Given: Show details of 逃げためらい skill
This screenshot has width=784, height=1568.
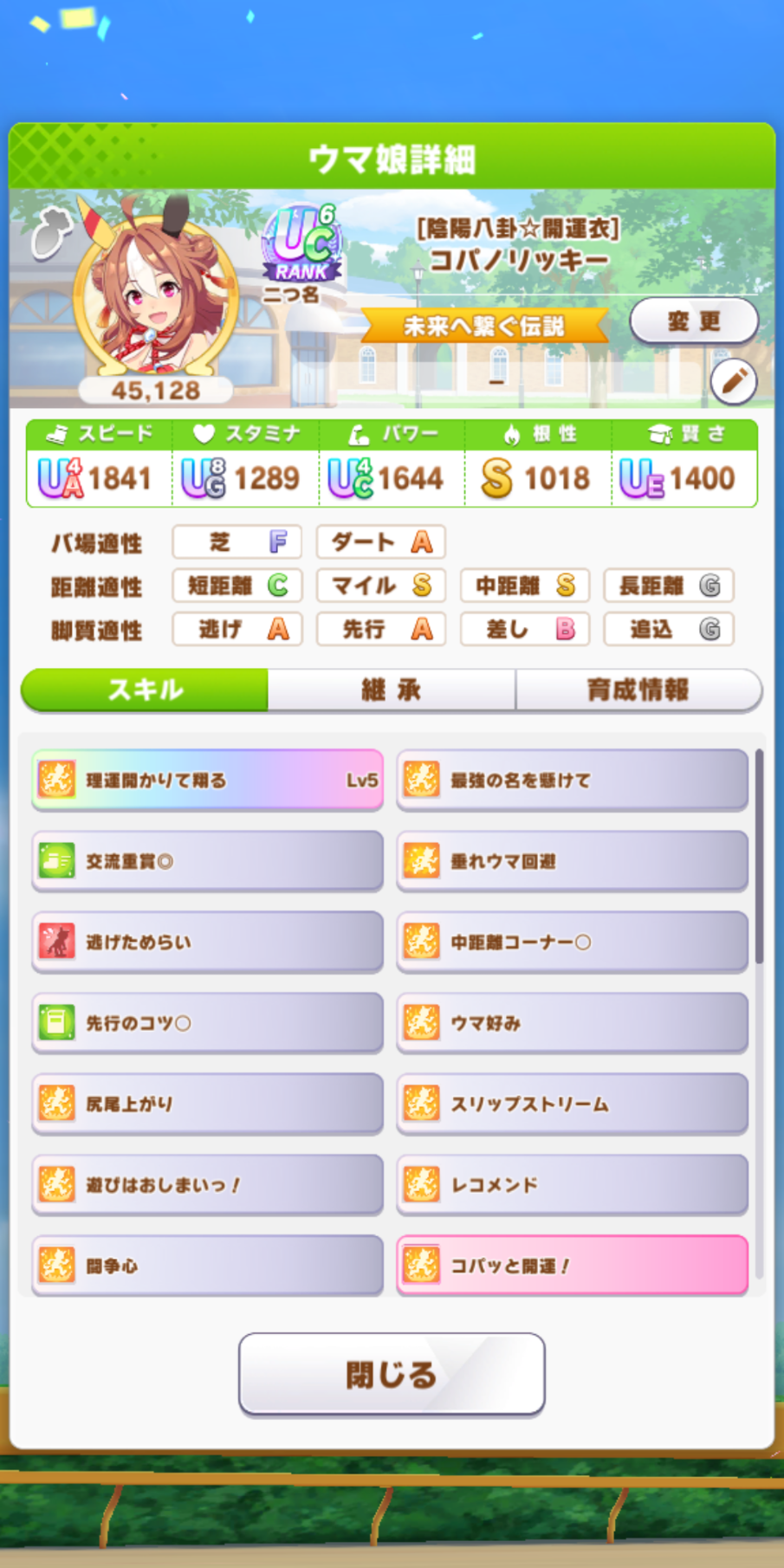Looking at the screenshot, I should [208, 942].
